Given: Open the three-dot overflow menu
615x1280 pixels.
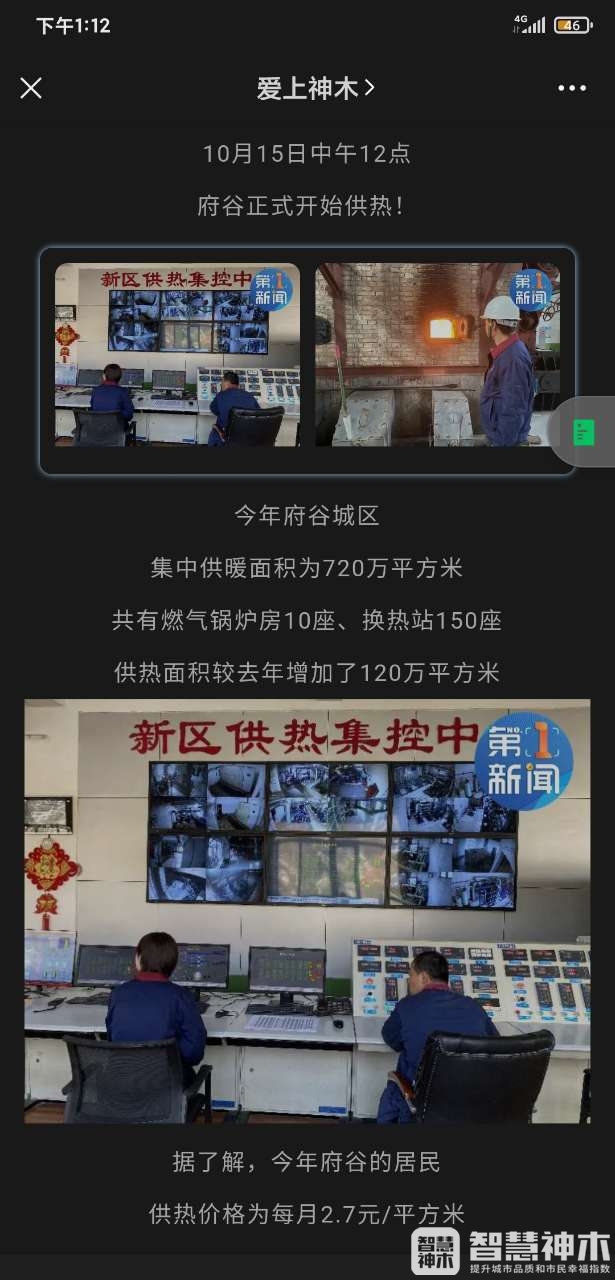Looking at the screenshot, I should click(x=572, y=88).
